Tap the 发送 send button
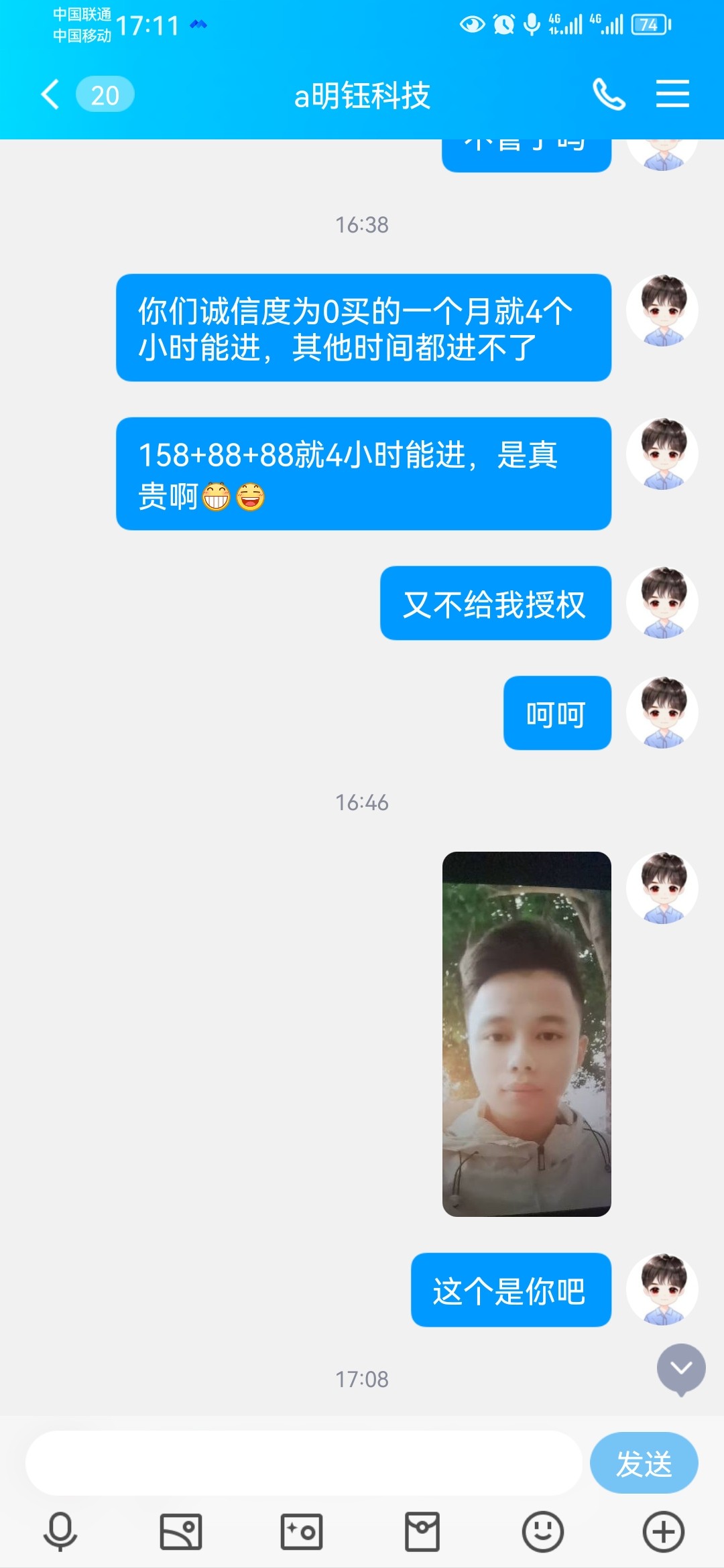 pyautogui.click(x=644, y=1463)
